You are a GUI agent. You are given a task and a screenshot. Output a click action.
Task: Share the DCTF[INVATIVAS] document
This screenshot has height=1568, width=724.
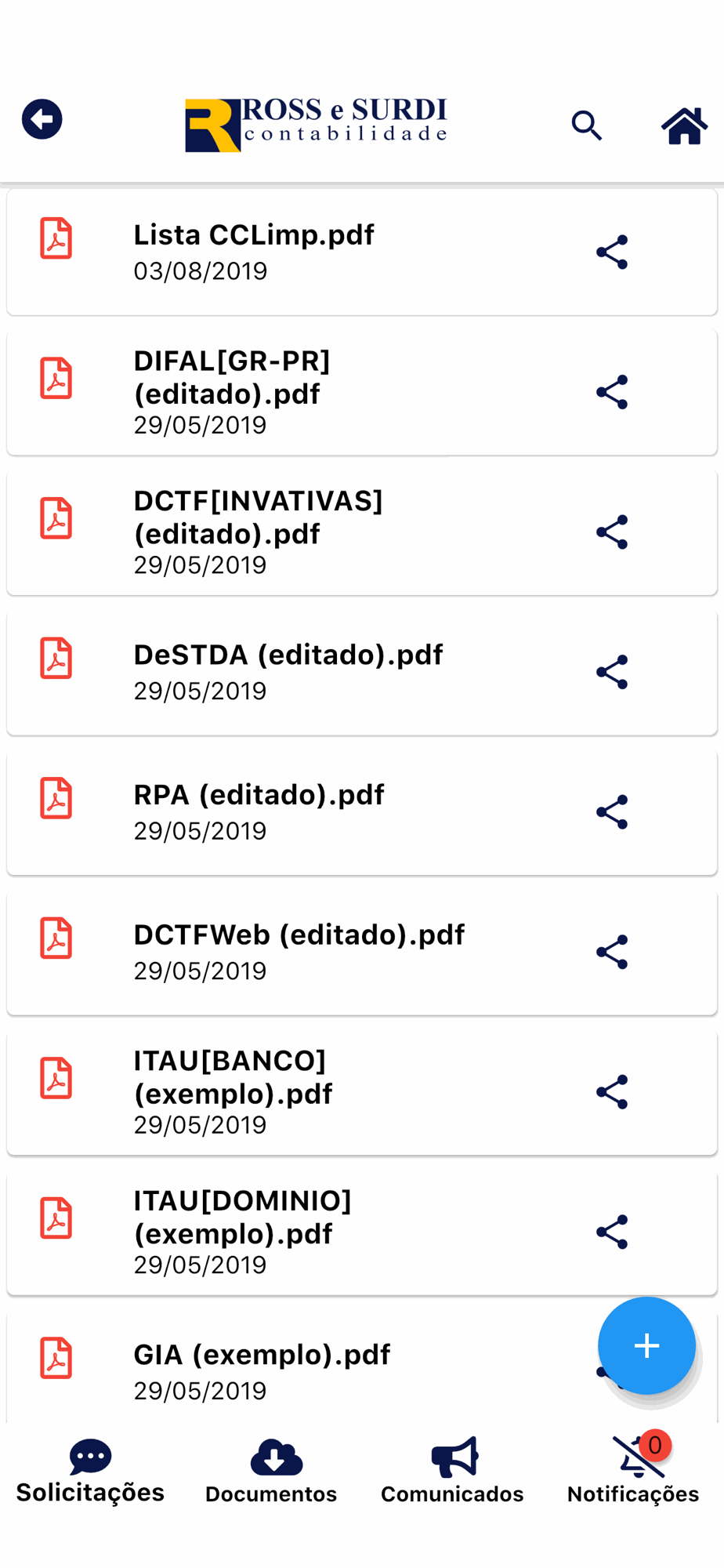[x=612, y=532]
